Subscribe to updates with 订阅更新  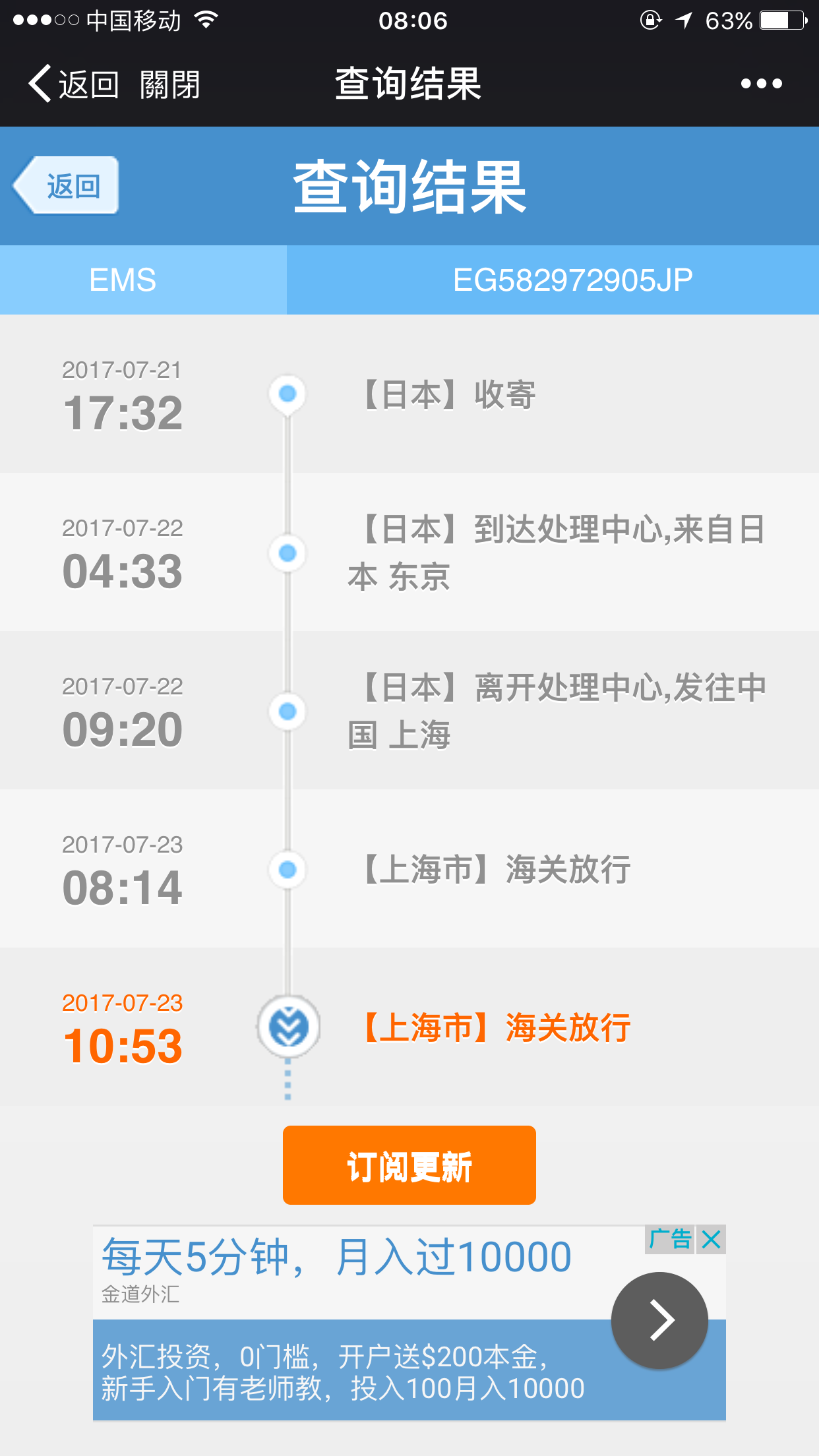[409, 1165]
